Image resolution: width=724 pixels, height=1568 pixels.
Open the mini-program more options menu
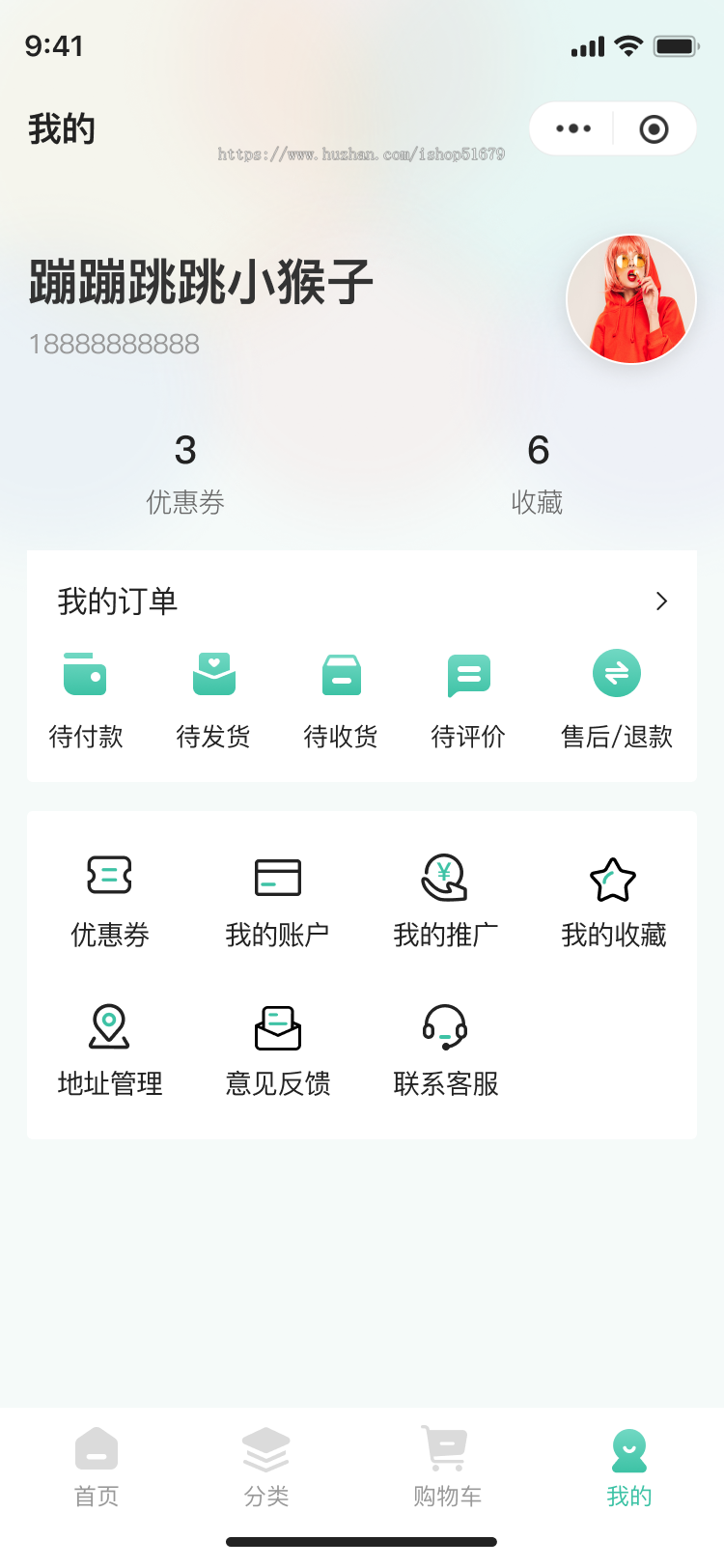pos(572,127)
